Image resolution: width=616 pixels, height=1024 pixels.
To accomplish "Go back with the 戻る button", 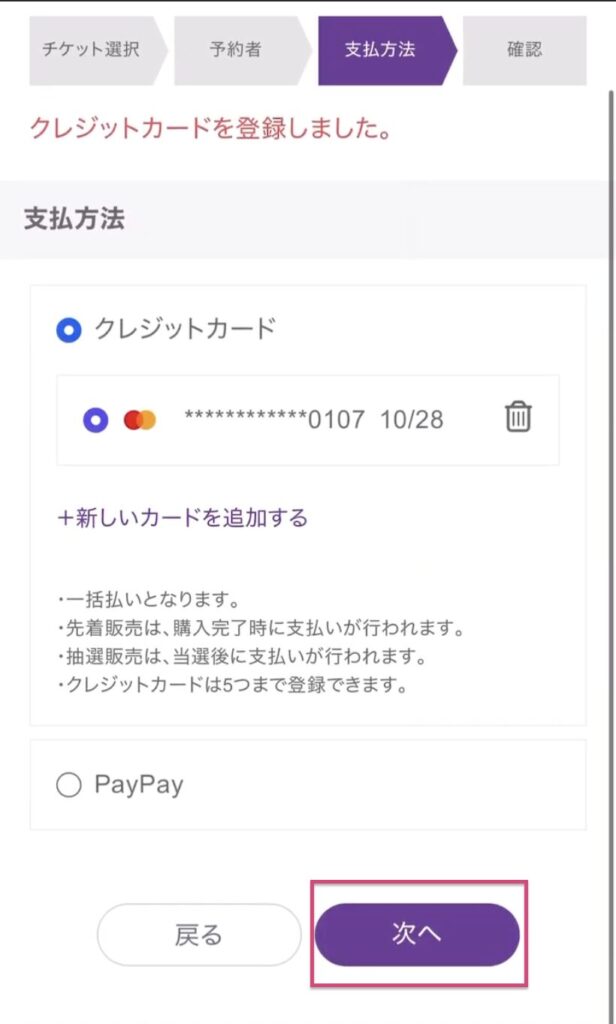I will tap(198, 935).
